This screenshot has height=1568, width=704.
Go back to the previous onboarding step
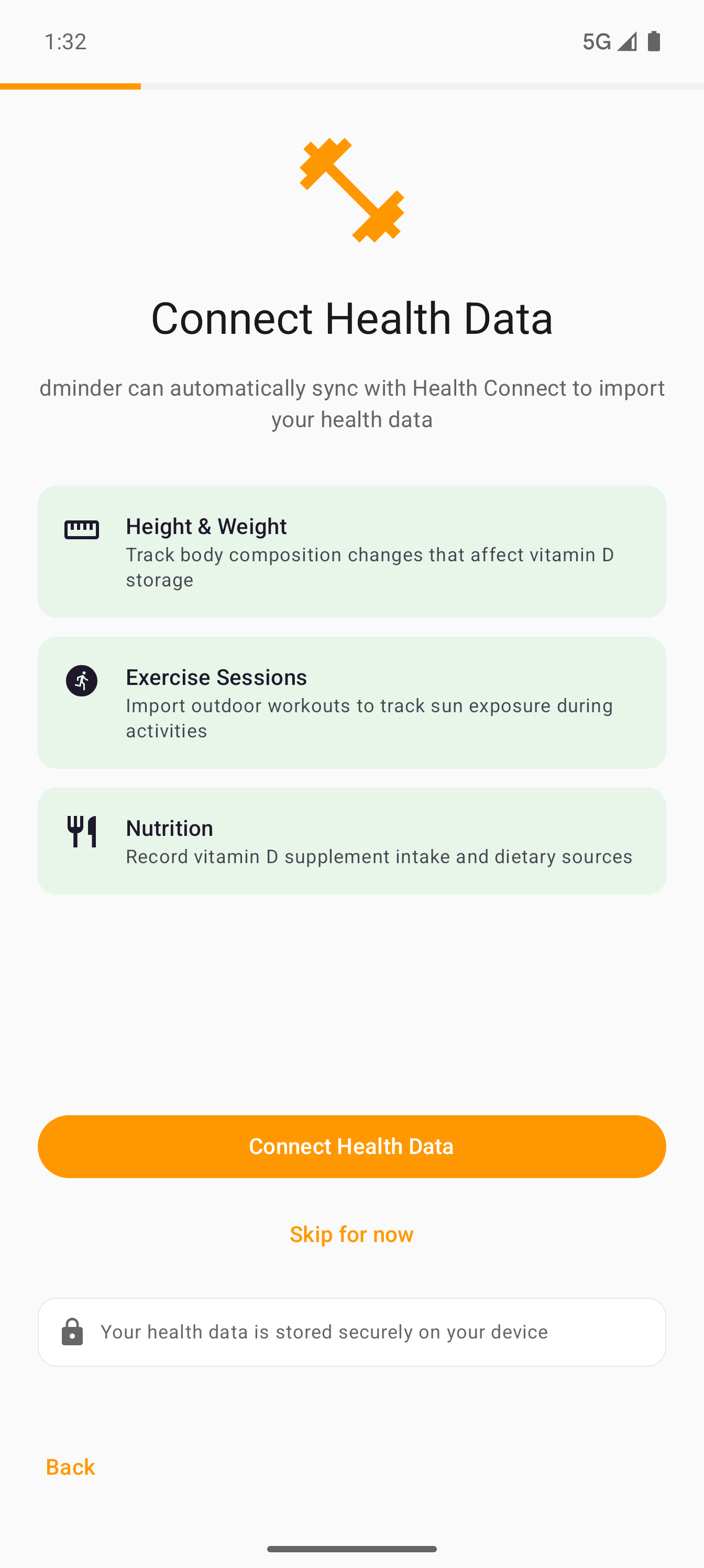[x=71, y=1467]
